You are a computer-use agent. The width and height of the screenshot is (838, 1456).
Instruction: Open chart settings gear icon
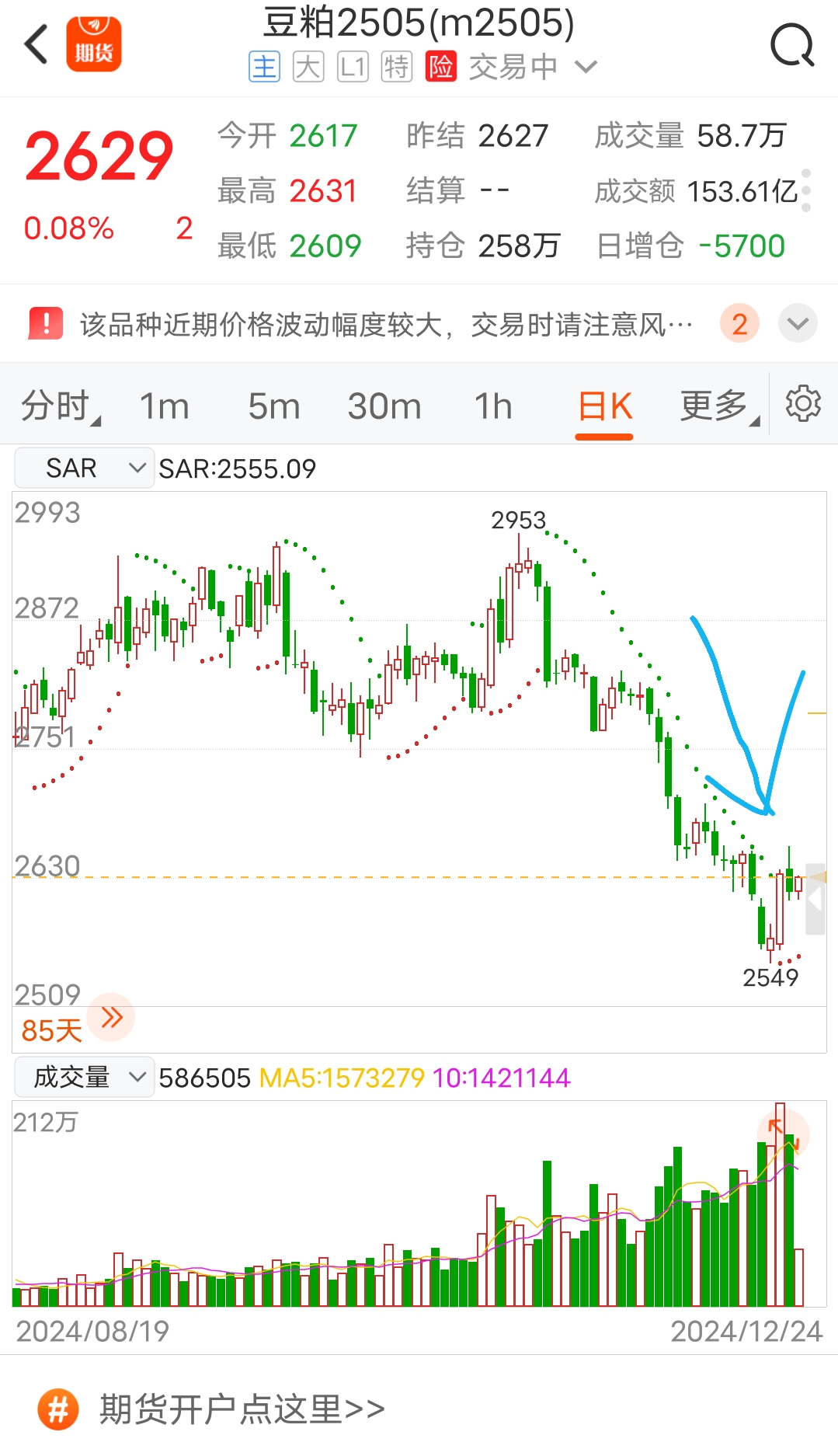(803, 403)
